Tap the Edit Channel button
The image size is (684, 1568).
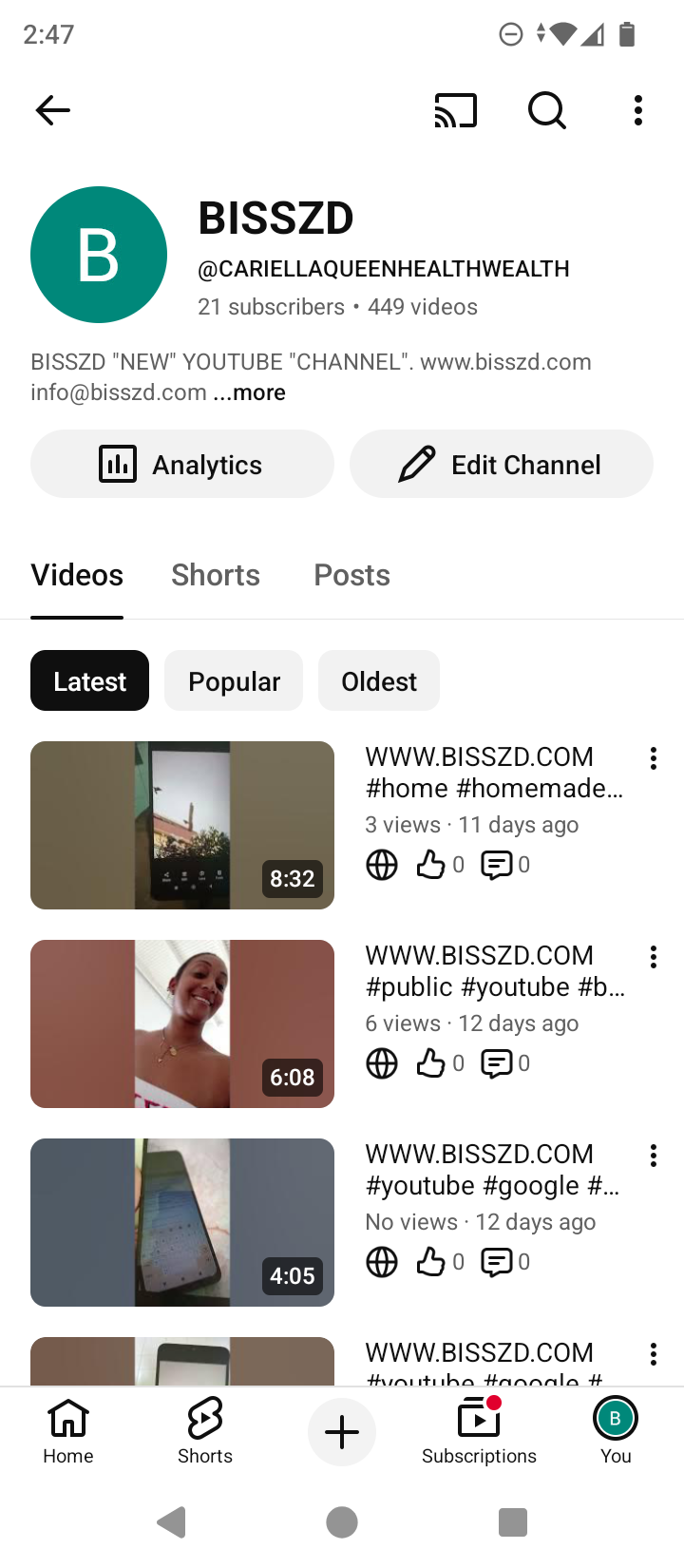pyautogui.click(x=502, y=464)
